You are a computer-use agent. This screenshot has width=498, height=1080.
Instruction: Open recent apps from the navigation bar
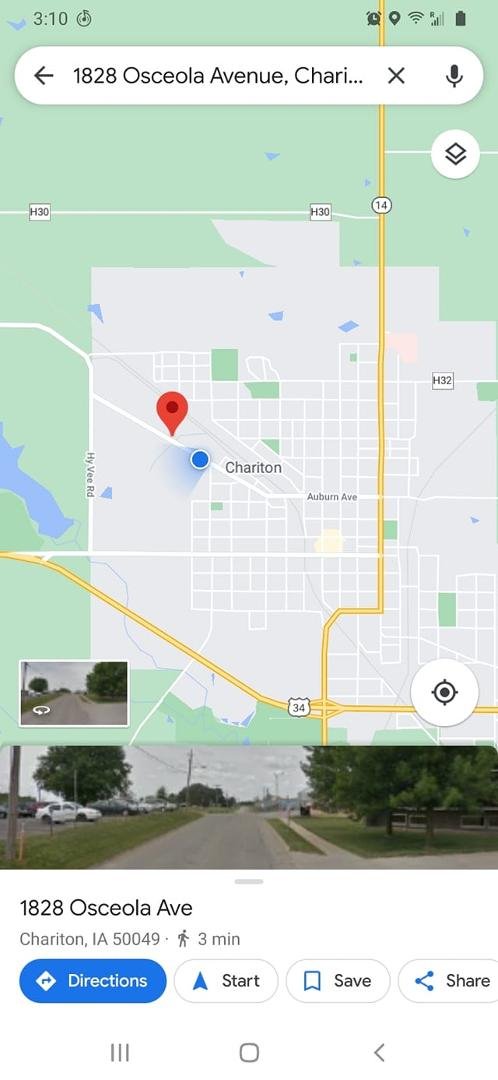(120, 1052)
